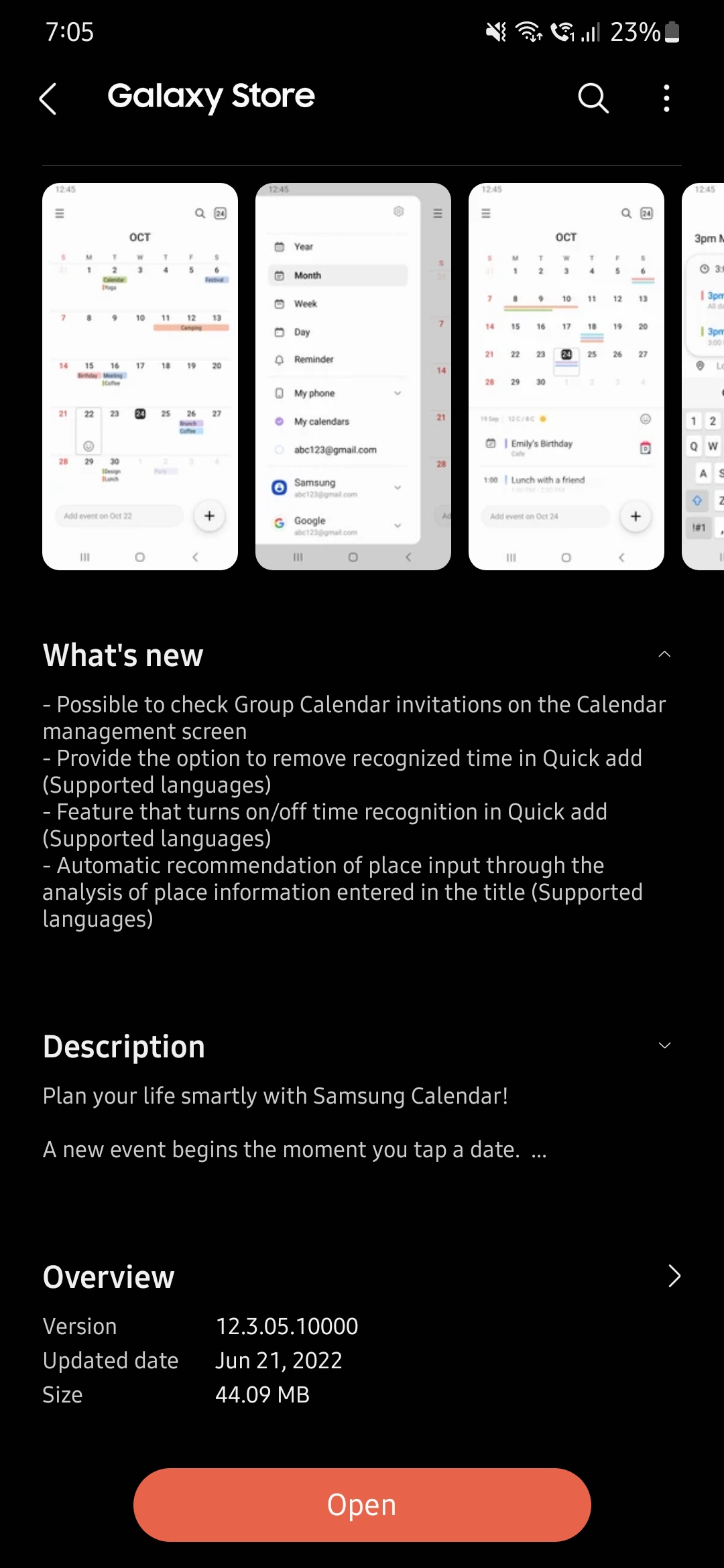Open the Samsung Calendar app
This screenshot has height=1568, width=724.
(x=362, y=1505)
